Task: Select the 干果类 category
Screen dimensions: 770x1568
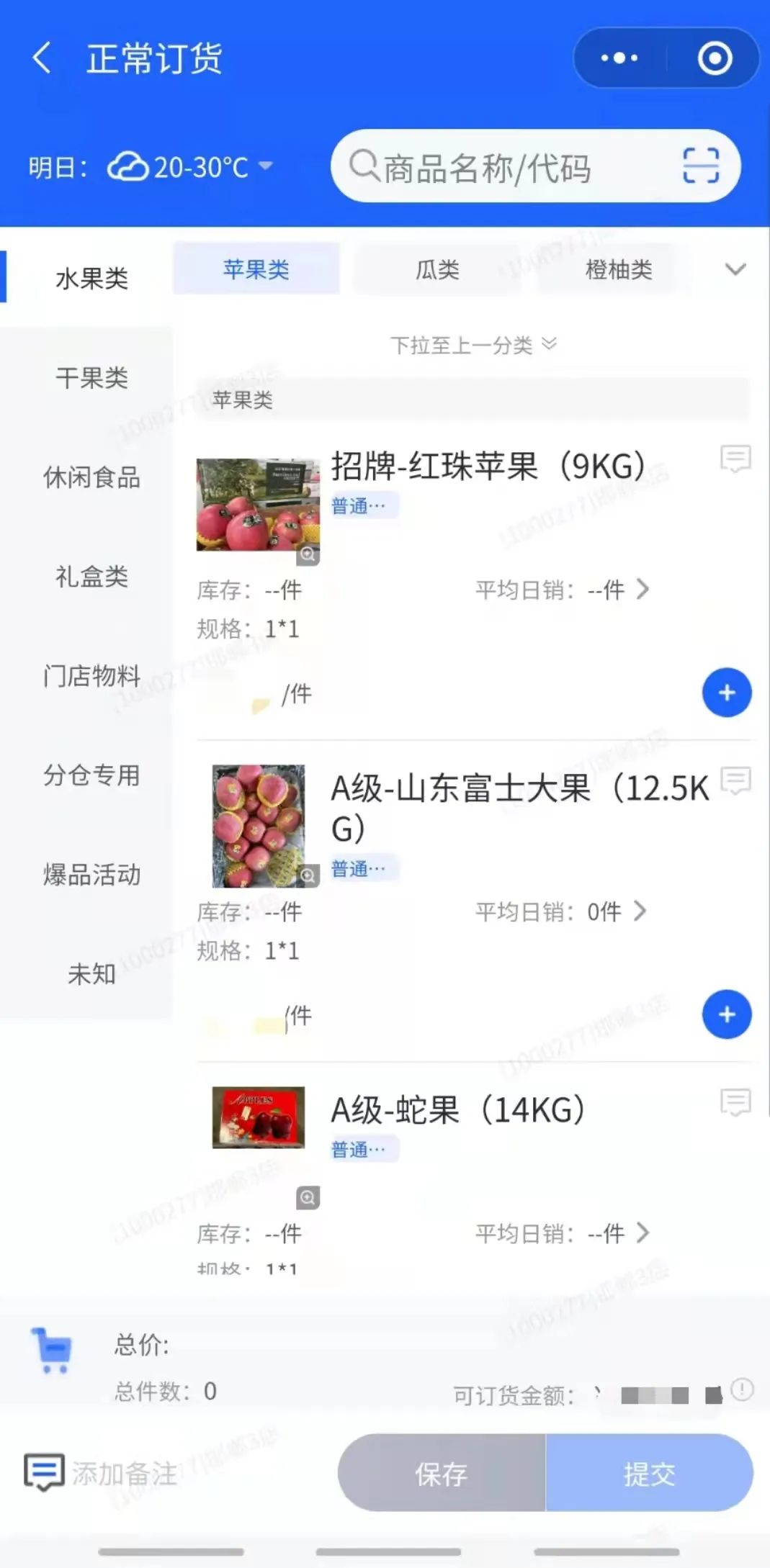Action: (x=91, y=378)
